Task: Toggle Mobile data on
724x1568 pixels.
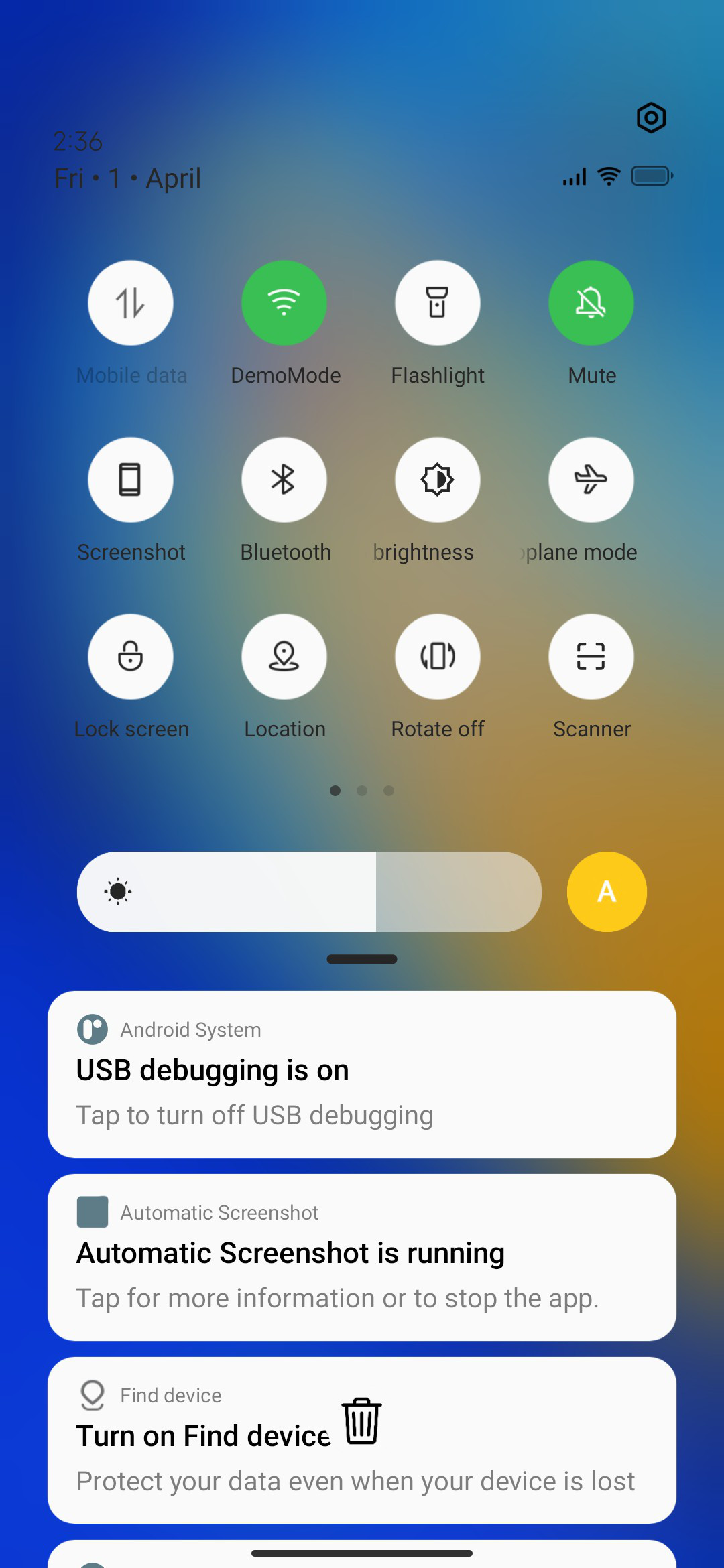Action: (131, 303)
